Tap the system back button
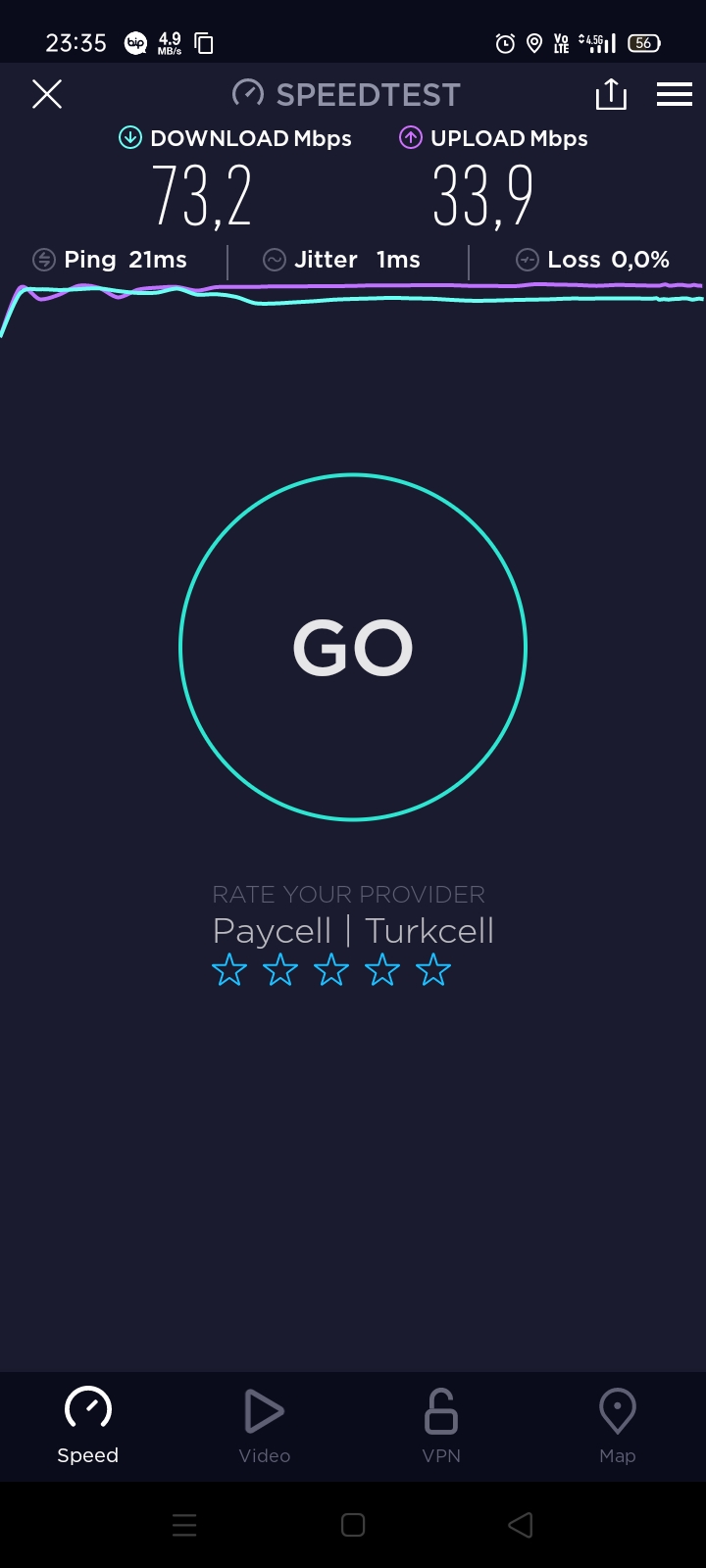706x1568 pixels. pyautogui.click(x=521, y=1525)
